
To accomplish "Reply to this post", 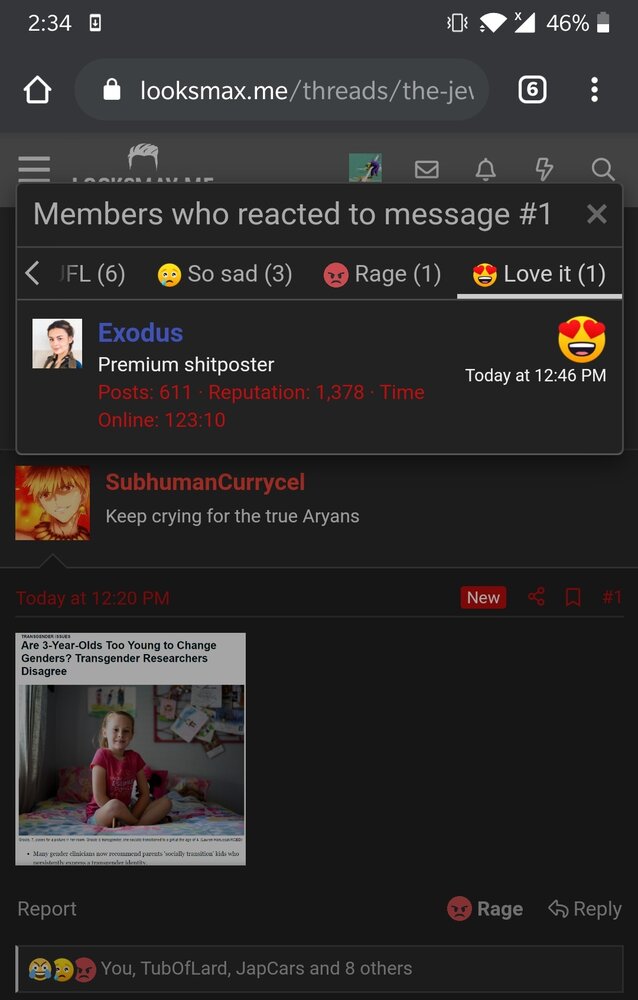I will tap(585, 909).
